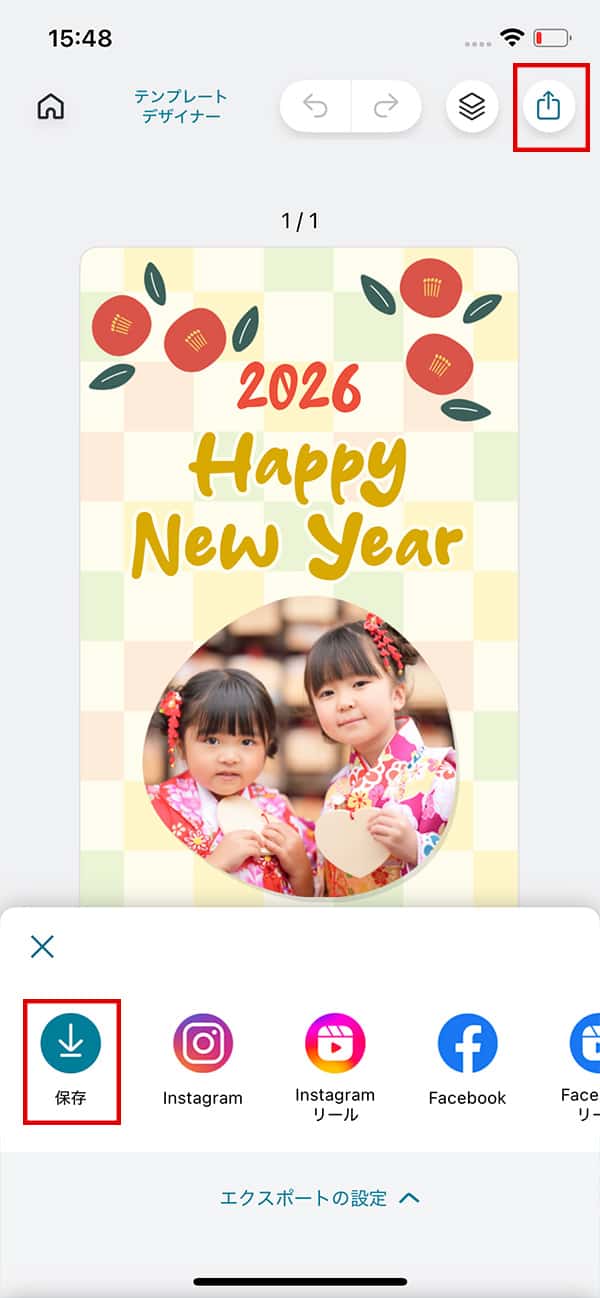The image size is (600, 1298).
Task: Tap the share export icon
Action: tap(548, 106)
